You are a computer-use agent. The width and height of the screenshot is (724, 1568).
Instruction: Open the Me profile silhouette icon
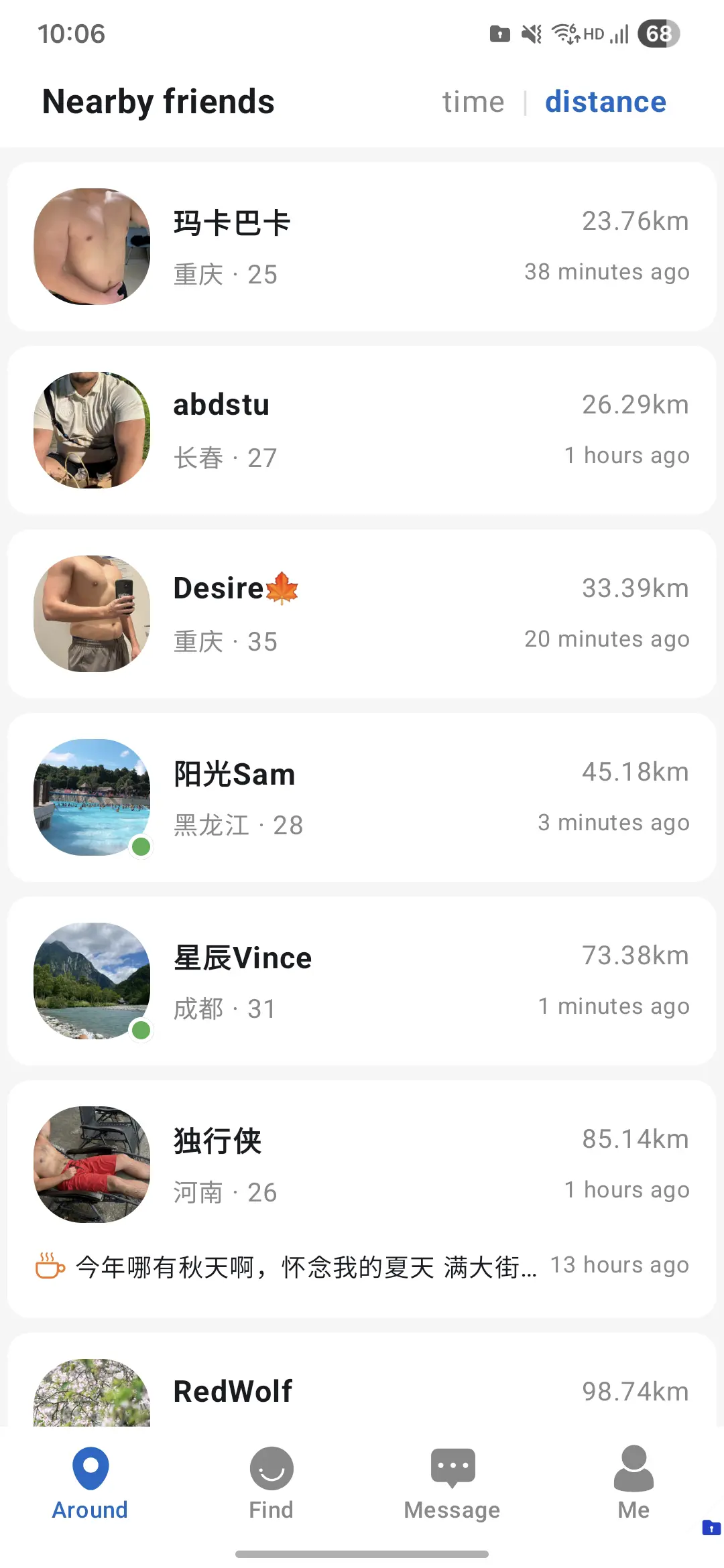click(633, 1467)
